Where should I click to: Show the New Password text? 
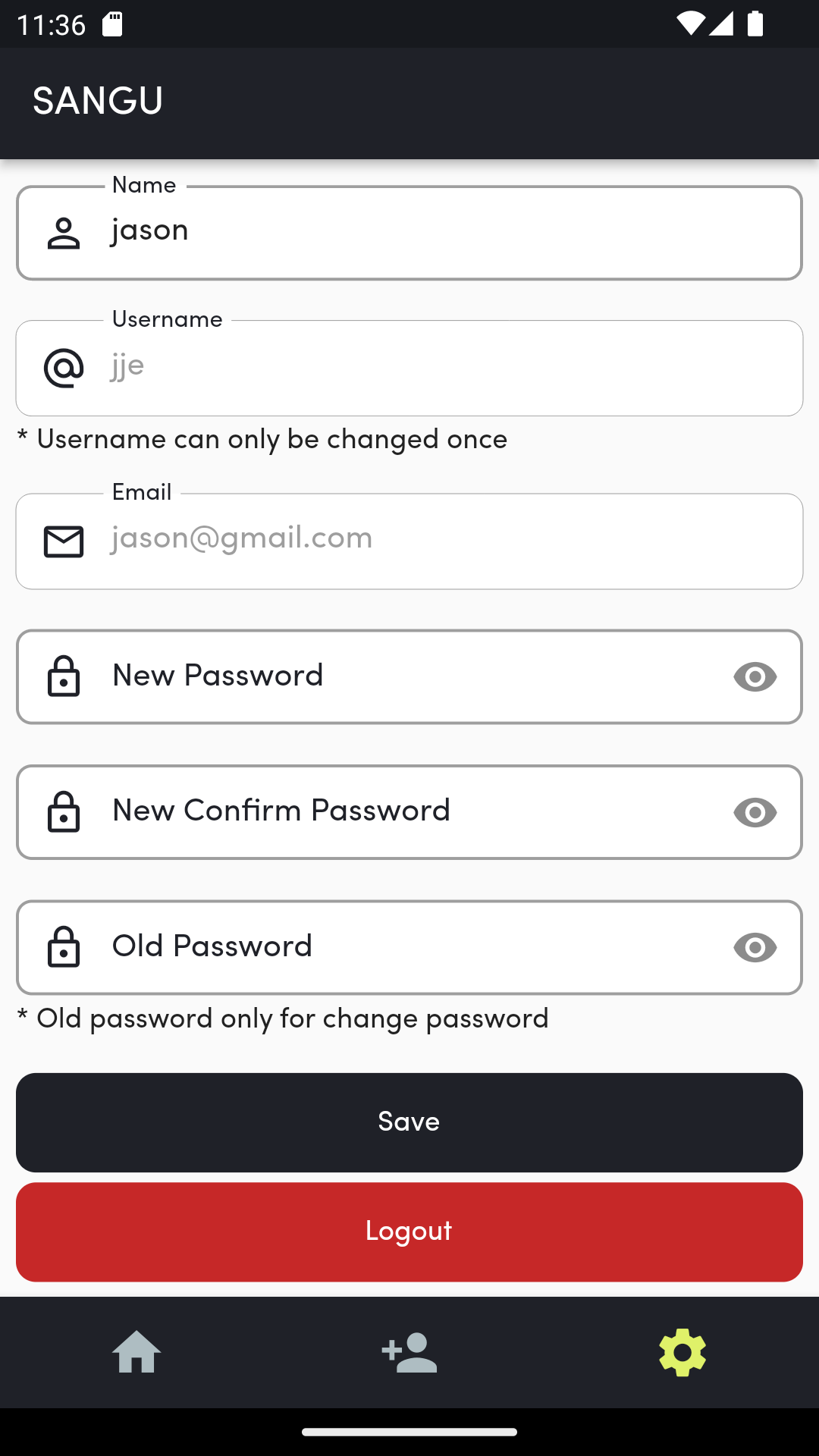click(755, 676)
